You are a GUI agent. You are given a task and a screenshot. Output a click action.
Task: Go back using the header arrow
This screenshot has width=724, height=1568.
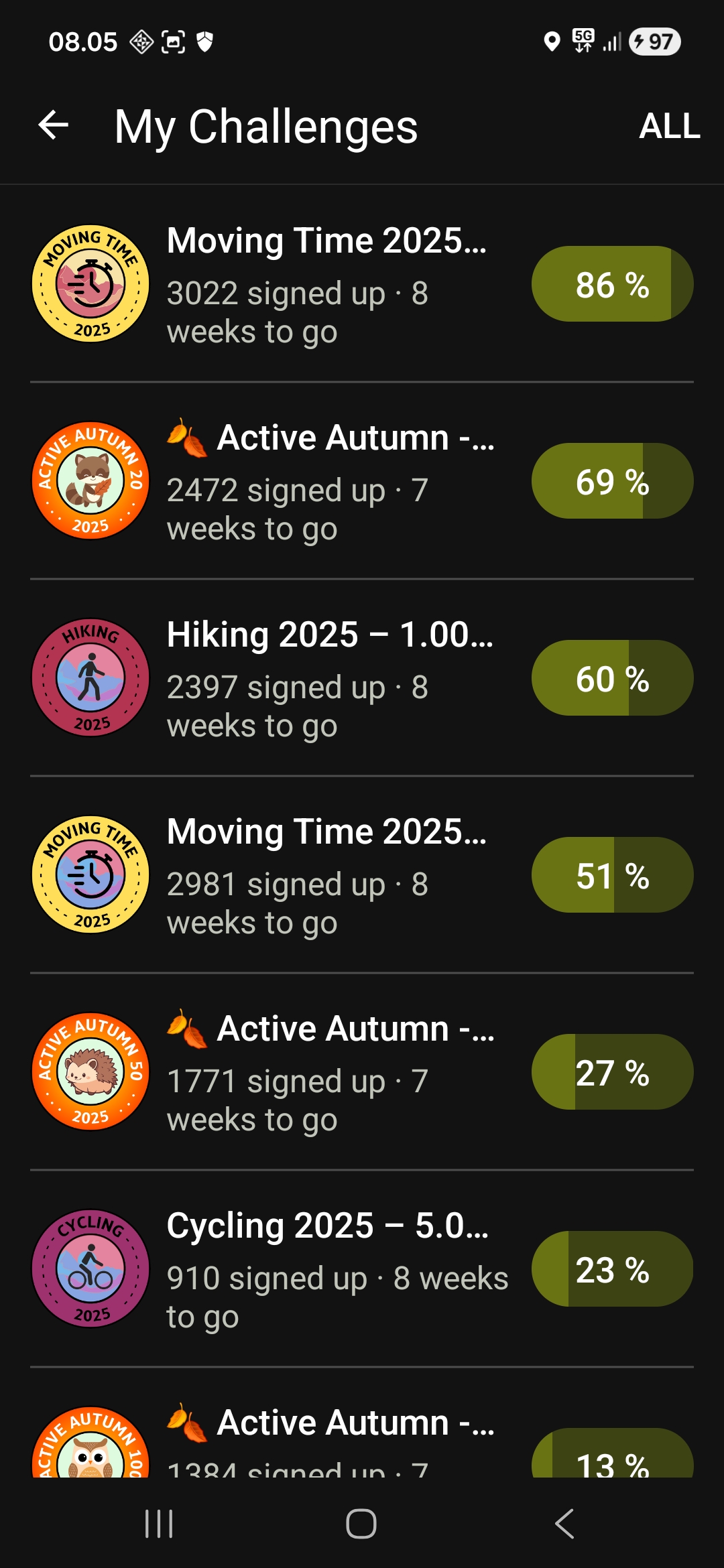pos(54,125)
